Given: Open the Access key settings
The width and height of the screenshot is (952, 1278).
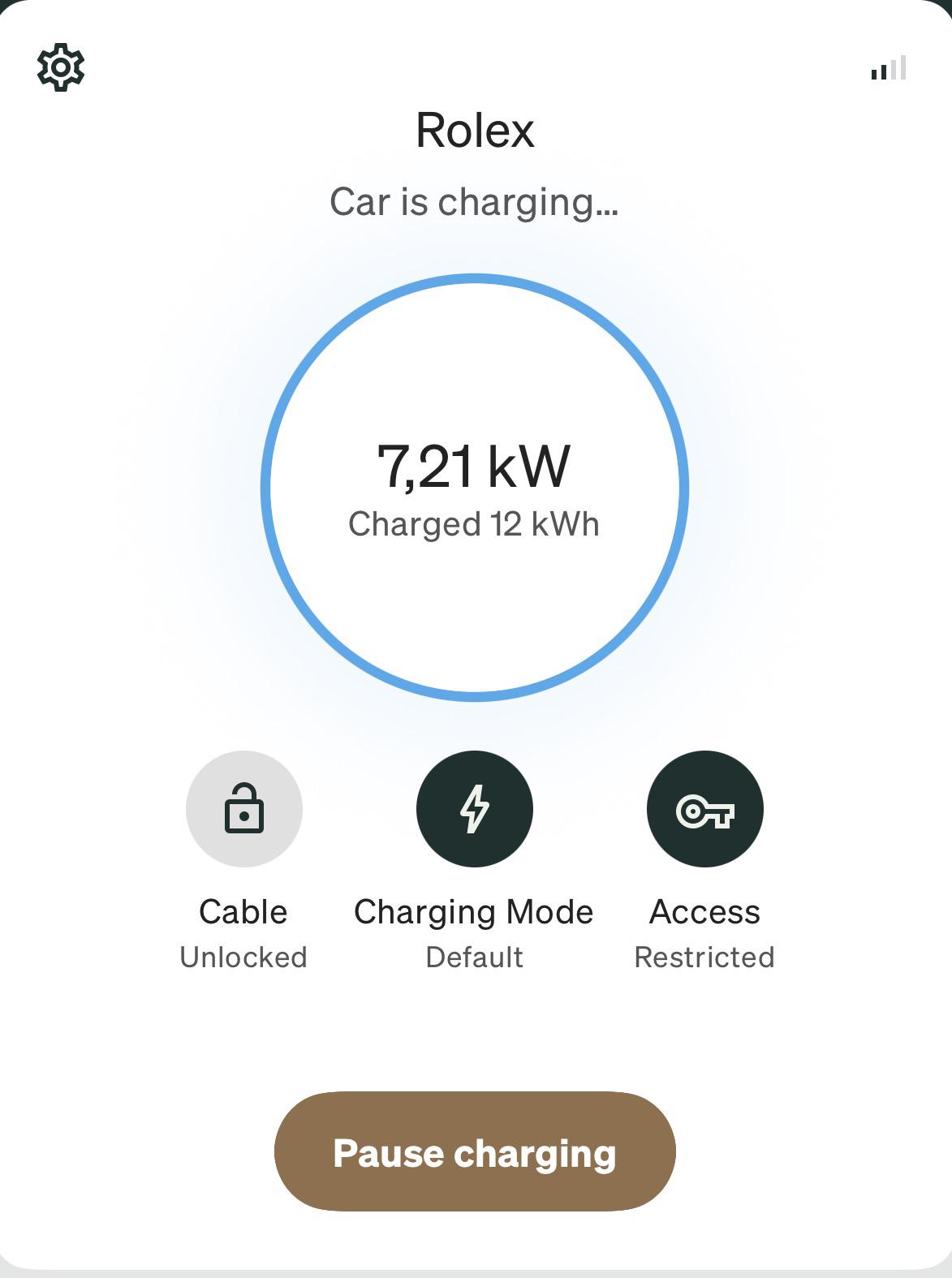Looking at the screenshot, I should 704,809.
